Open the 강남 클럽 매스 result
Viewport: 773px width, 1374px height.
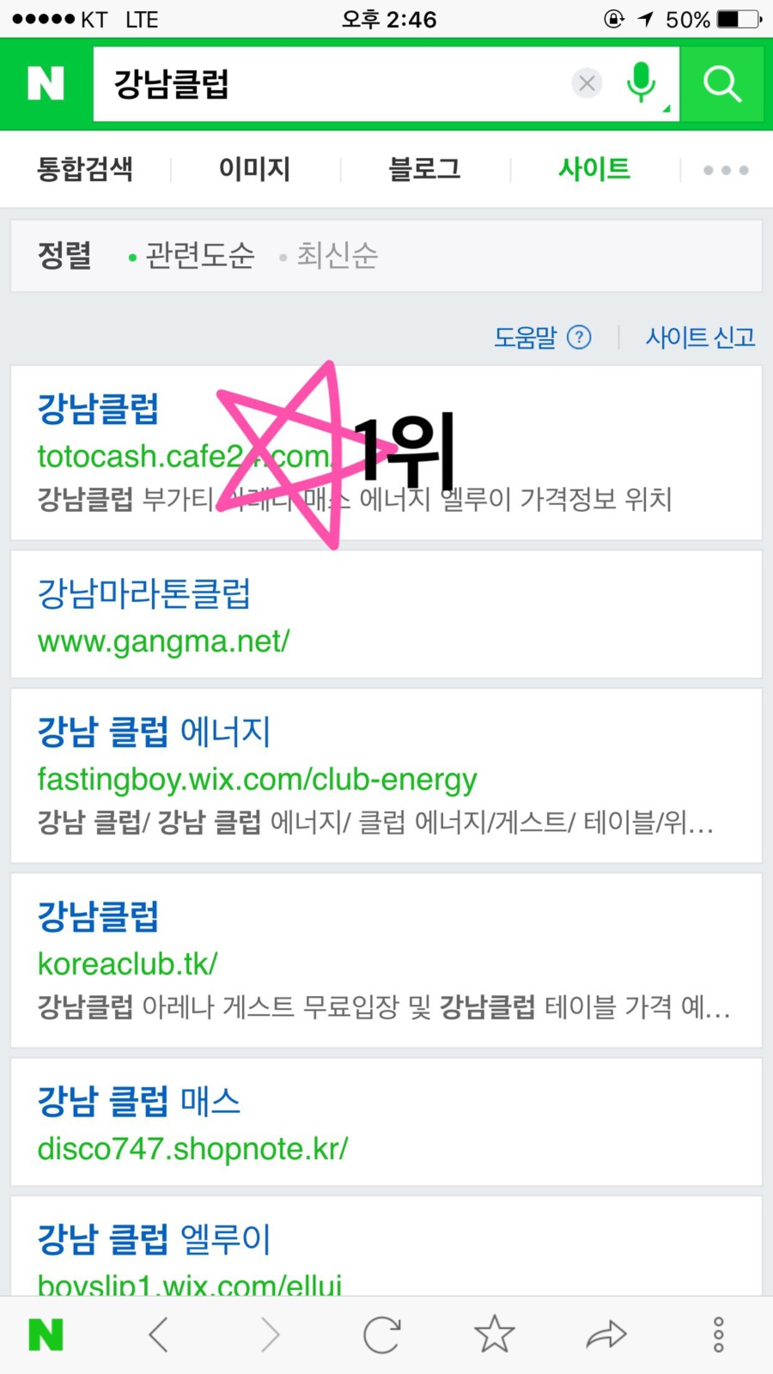139,1102
